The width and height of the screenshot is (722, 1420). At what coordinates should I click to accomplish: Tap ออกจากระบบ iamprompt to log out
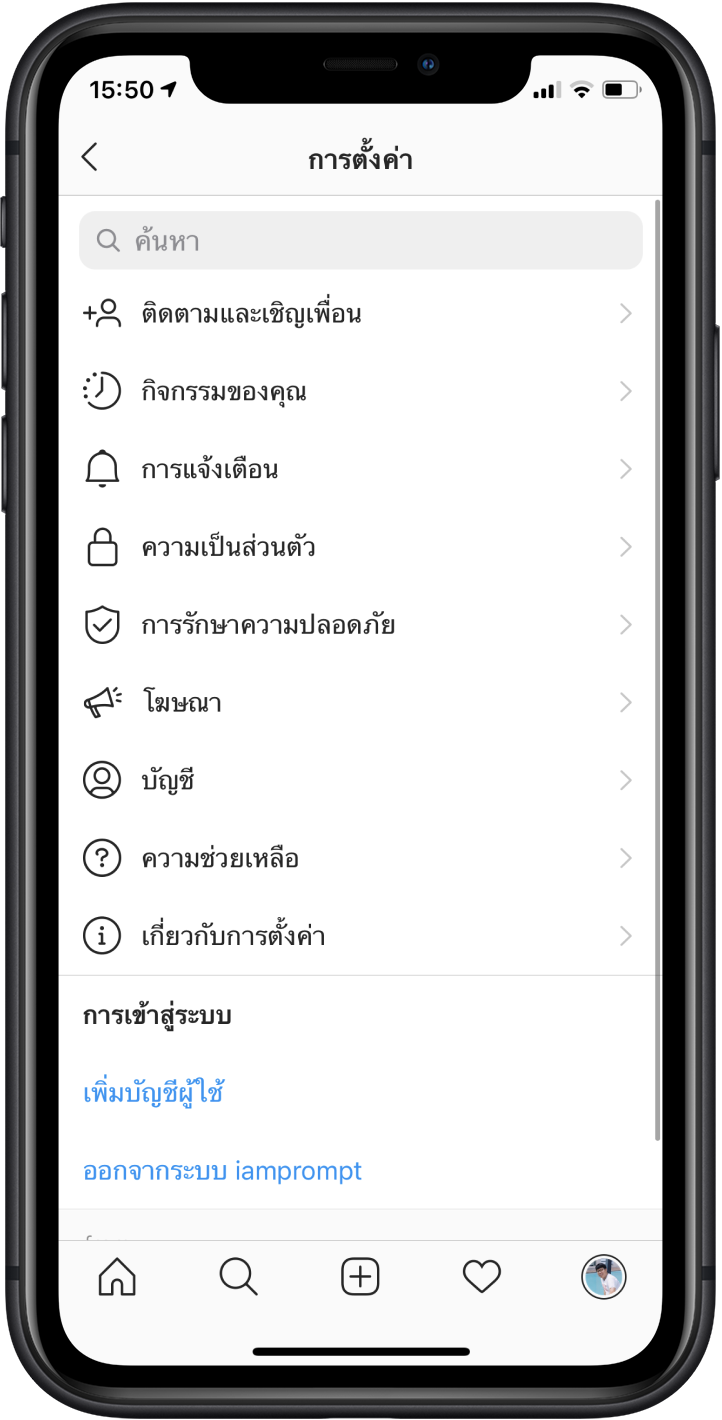pos(222,1171)
